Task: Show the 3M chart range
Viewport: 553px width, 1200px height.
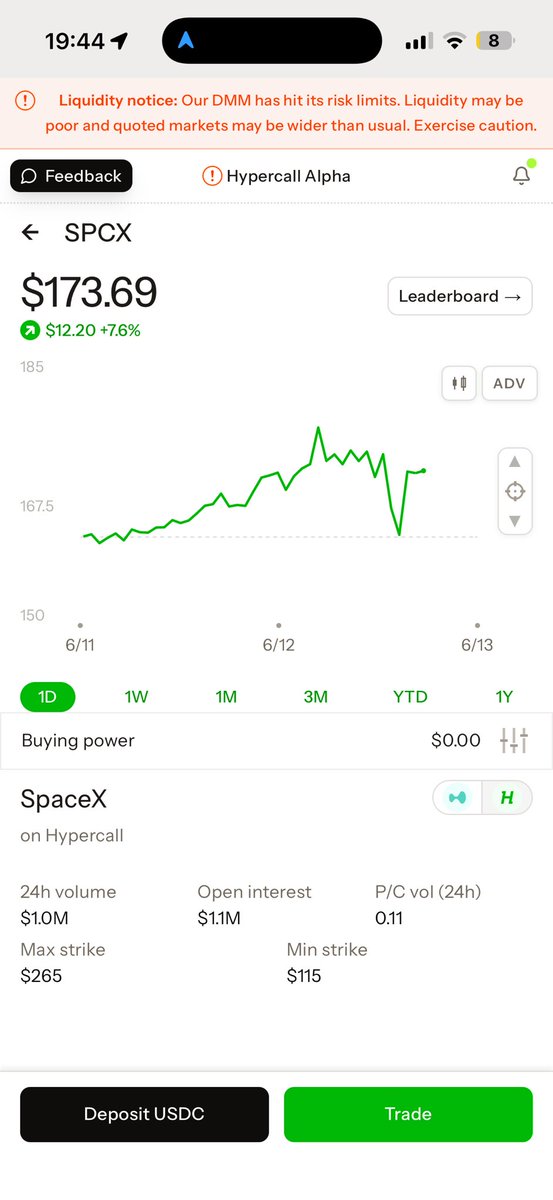Action: click(x=315, y=697)
